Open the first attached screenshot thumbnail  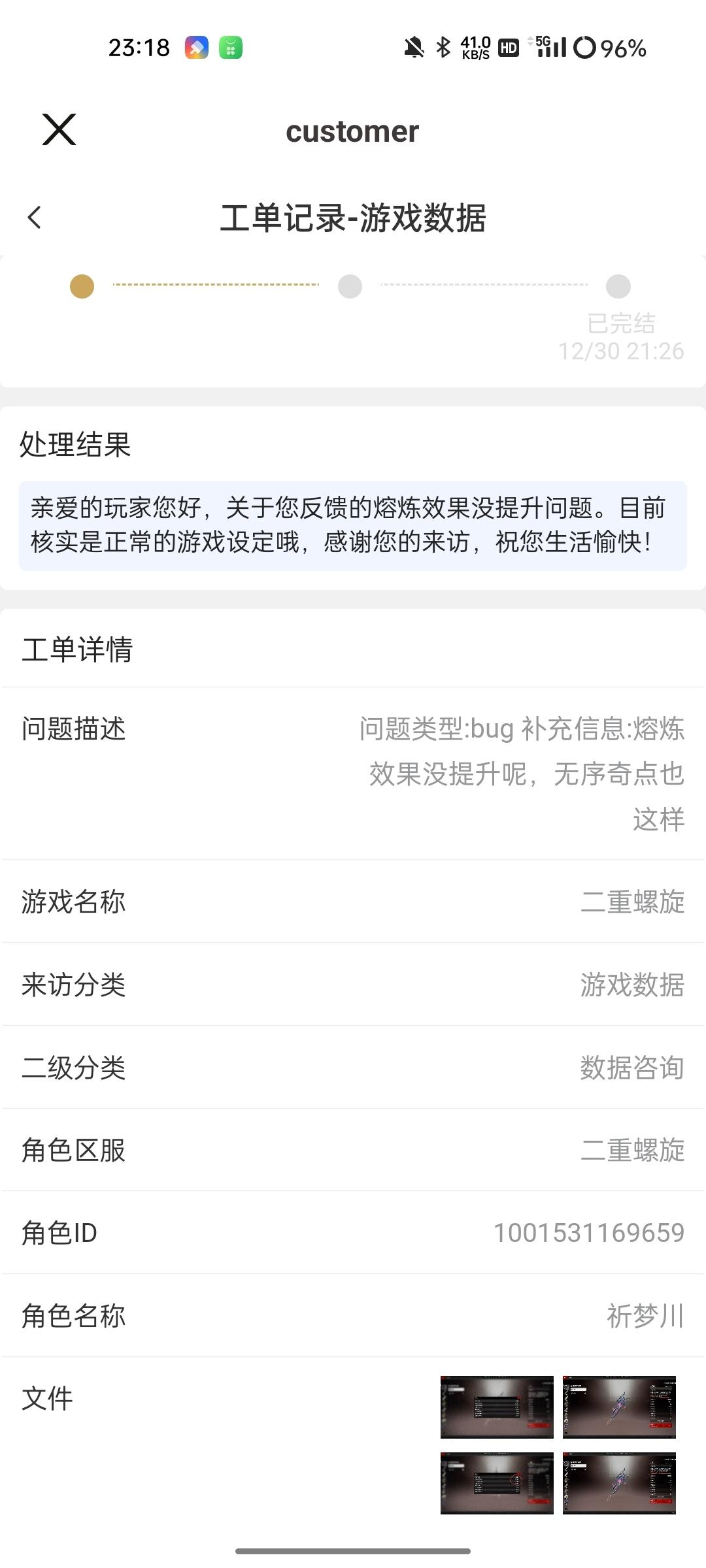(x=497, y=1407)
